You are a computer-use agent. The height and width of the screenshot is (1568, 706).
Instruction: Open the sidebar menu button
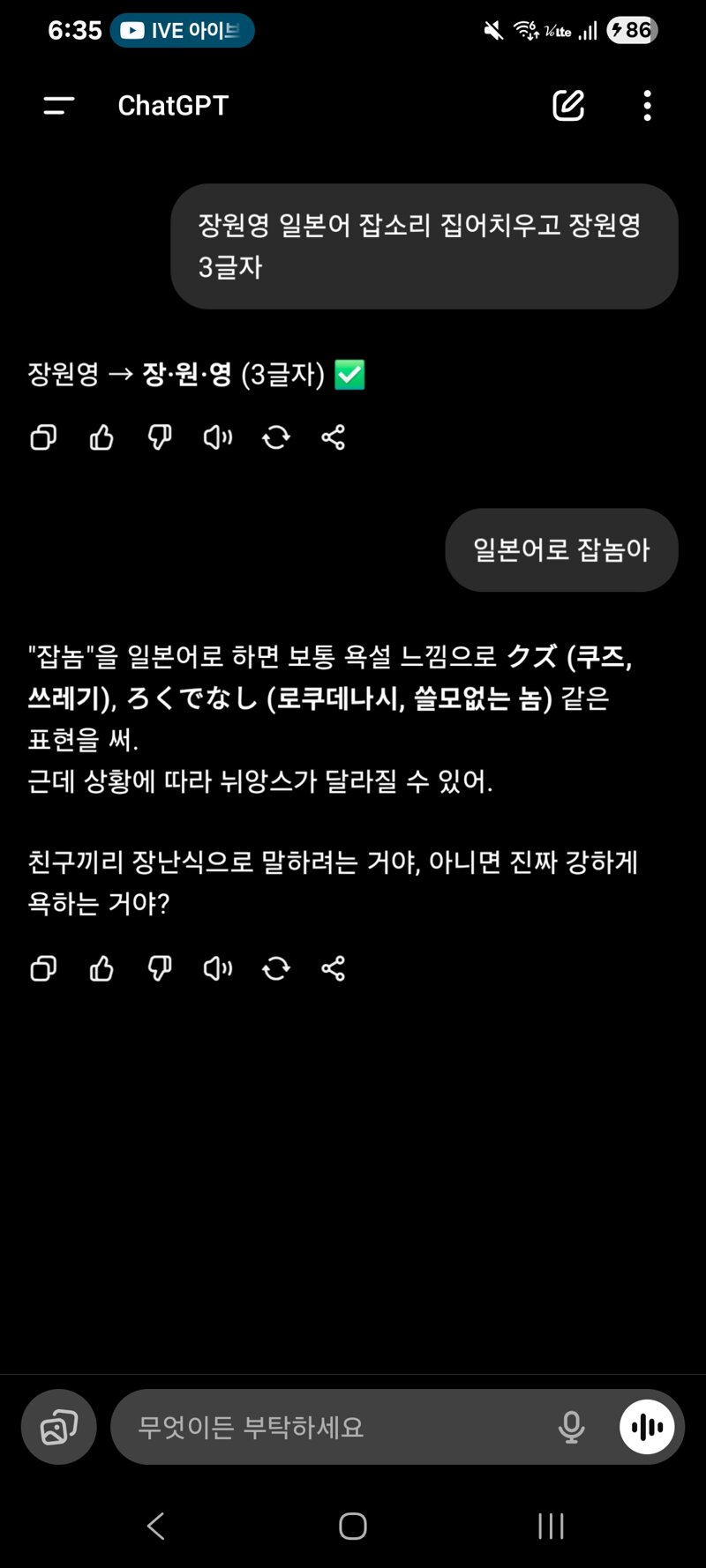[x=58, y=106]
